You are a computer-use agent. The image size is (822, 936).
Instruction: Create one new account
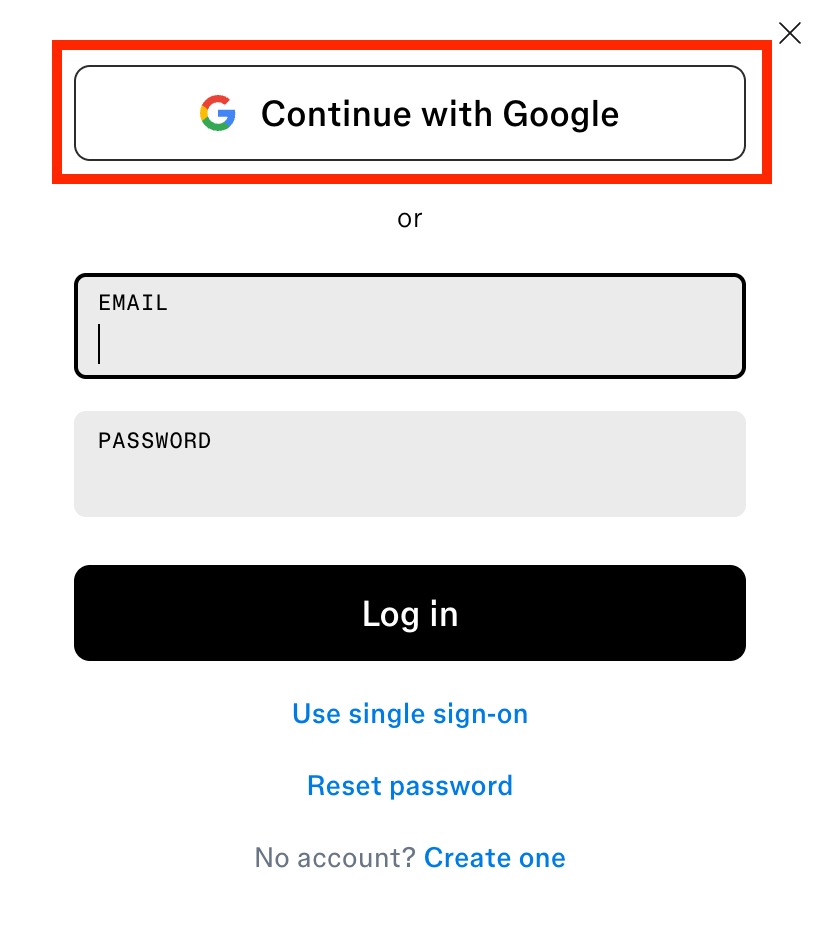(495, 858)
